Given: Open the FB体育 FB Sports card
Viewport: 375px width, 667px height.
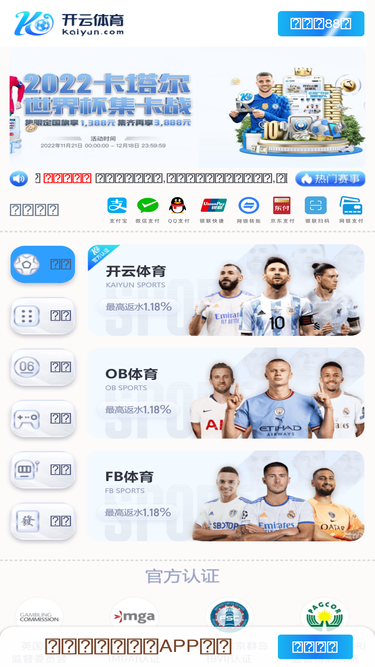Looking at the screenshot, I should pyautogui.click(x=226, y=496).
